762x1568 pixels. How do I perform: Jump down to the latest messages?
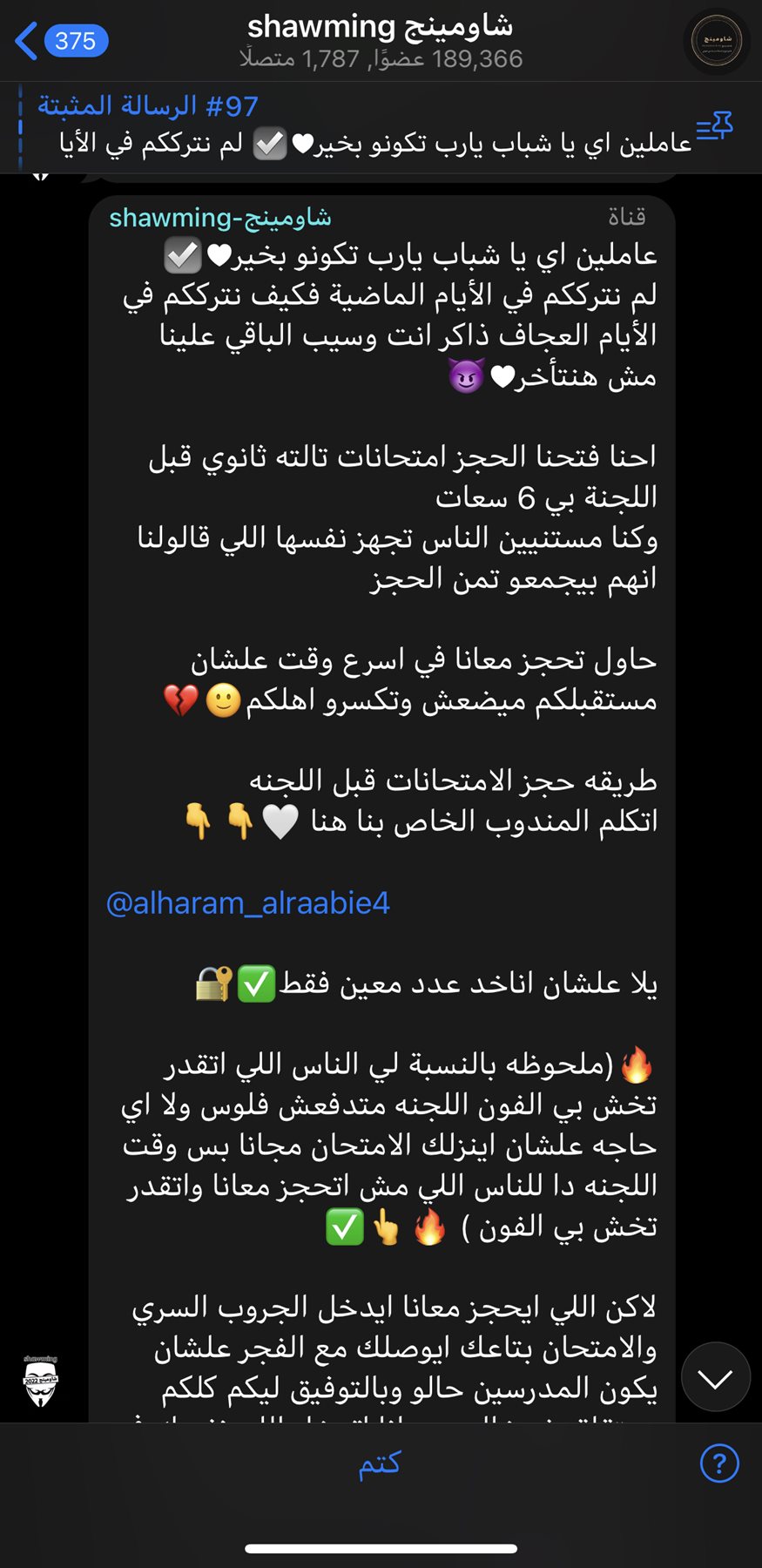pos(715,1377)
